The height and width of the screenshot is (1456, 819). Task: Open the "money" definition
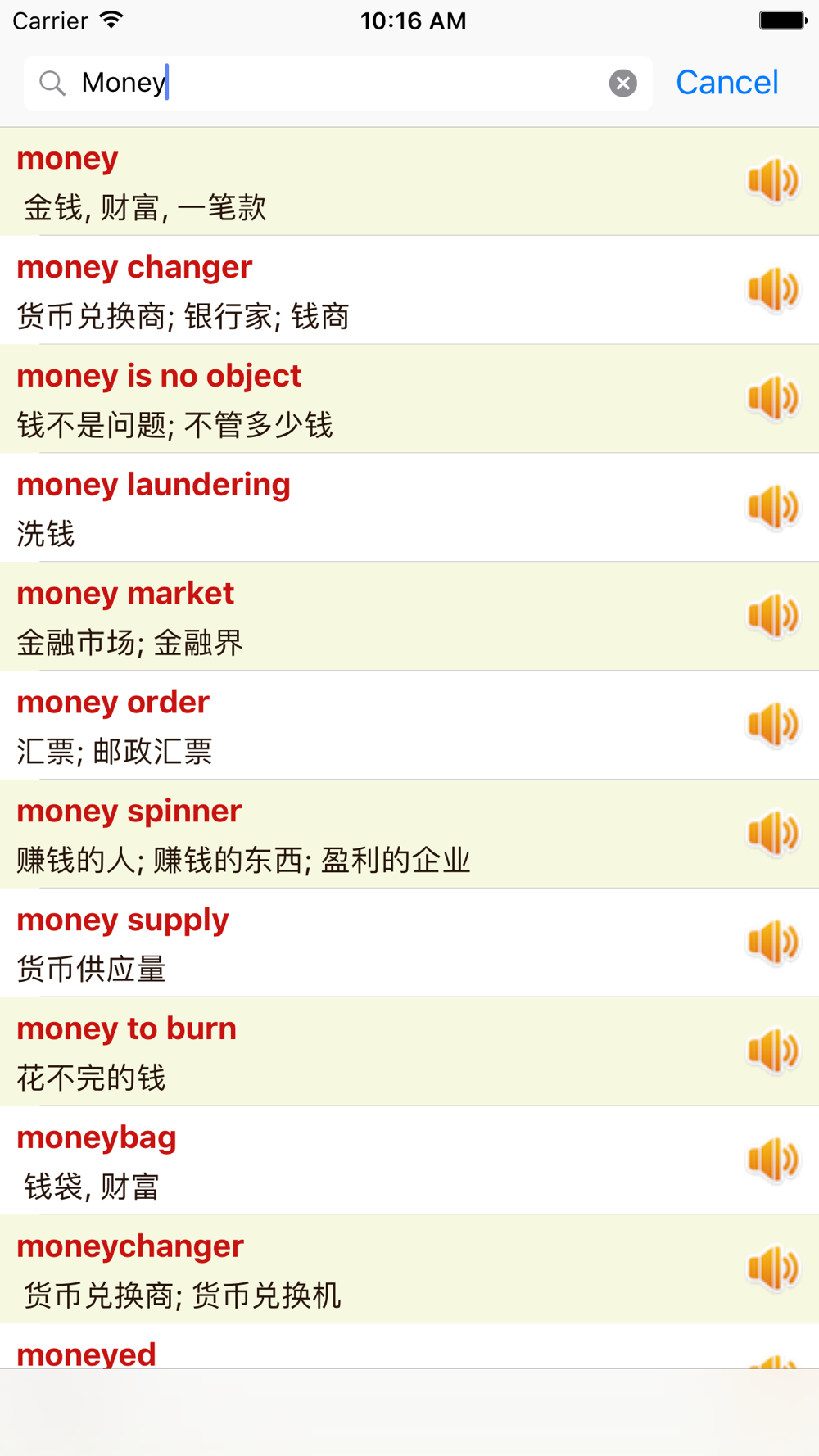tap(409, 181)
